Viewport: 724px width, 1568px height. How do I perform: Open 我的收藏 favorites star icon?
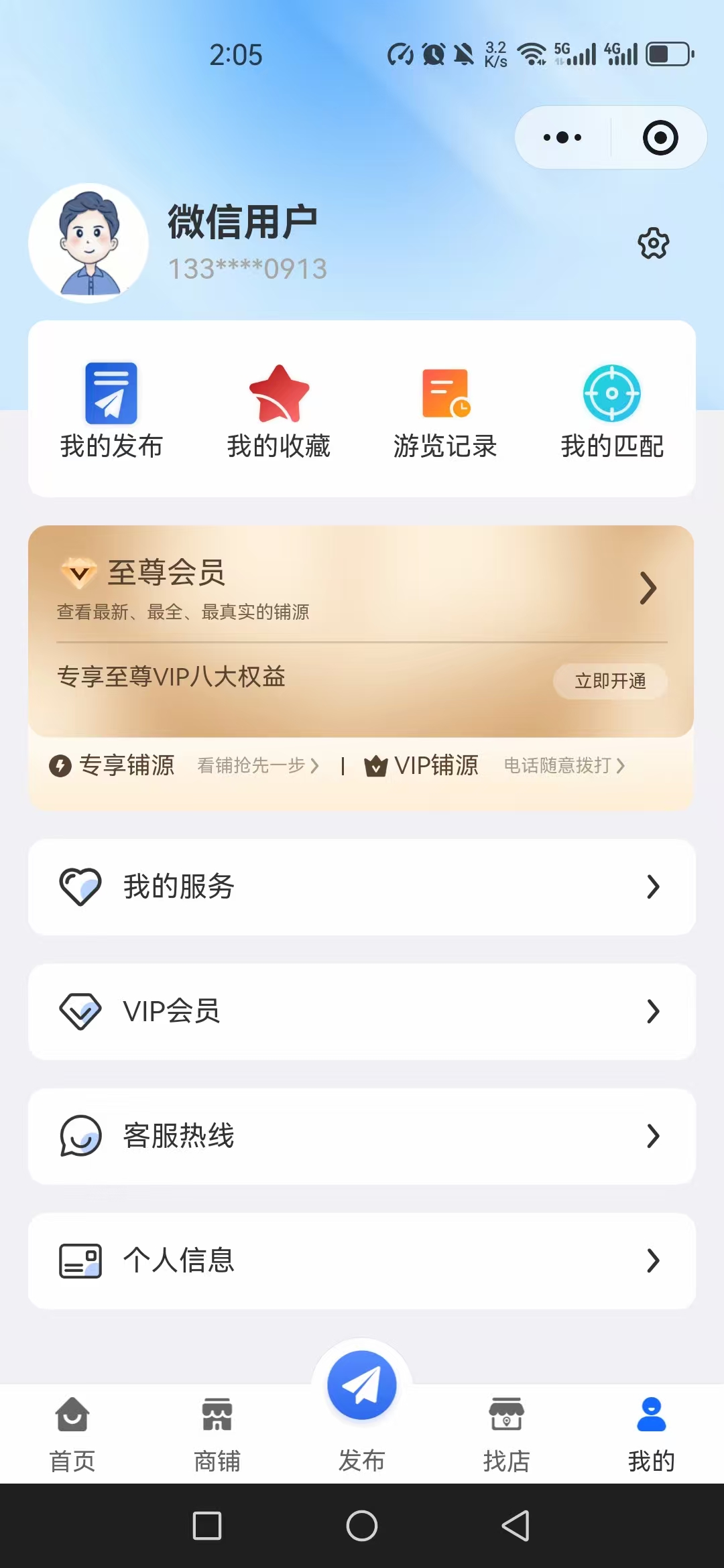coord(278,395)
